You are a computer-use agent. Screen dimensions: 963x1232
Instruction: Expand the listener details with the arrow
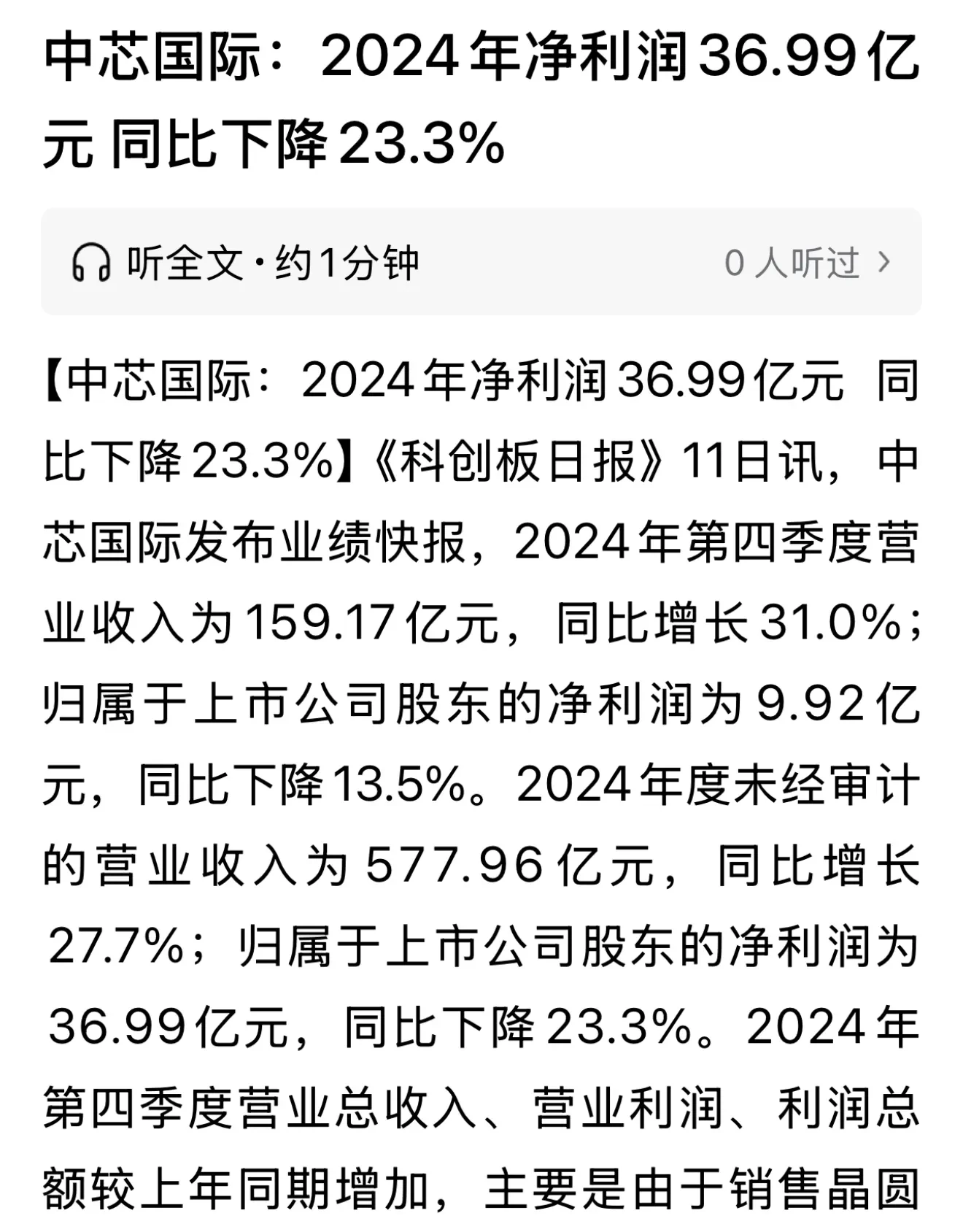coord(883,263)
